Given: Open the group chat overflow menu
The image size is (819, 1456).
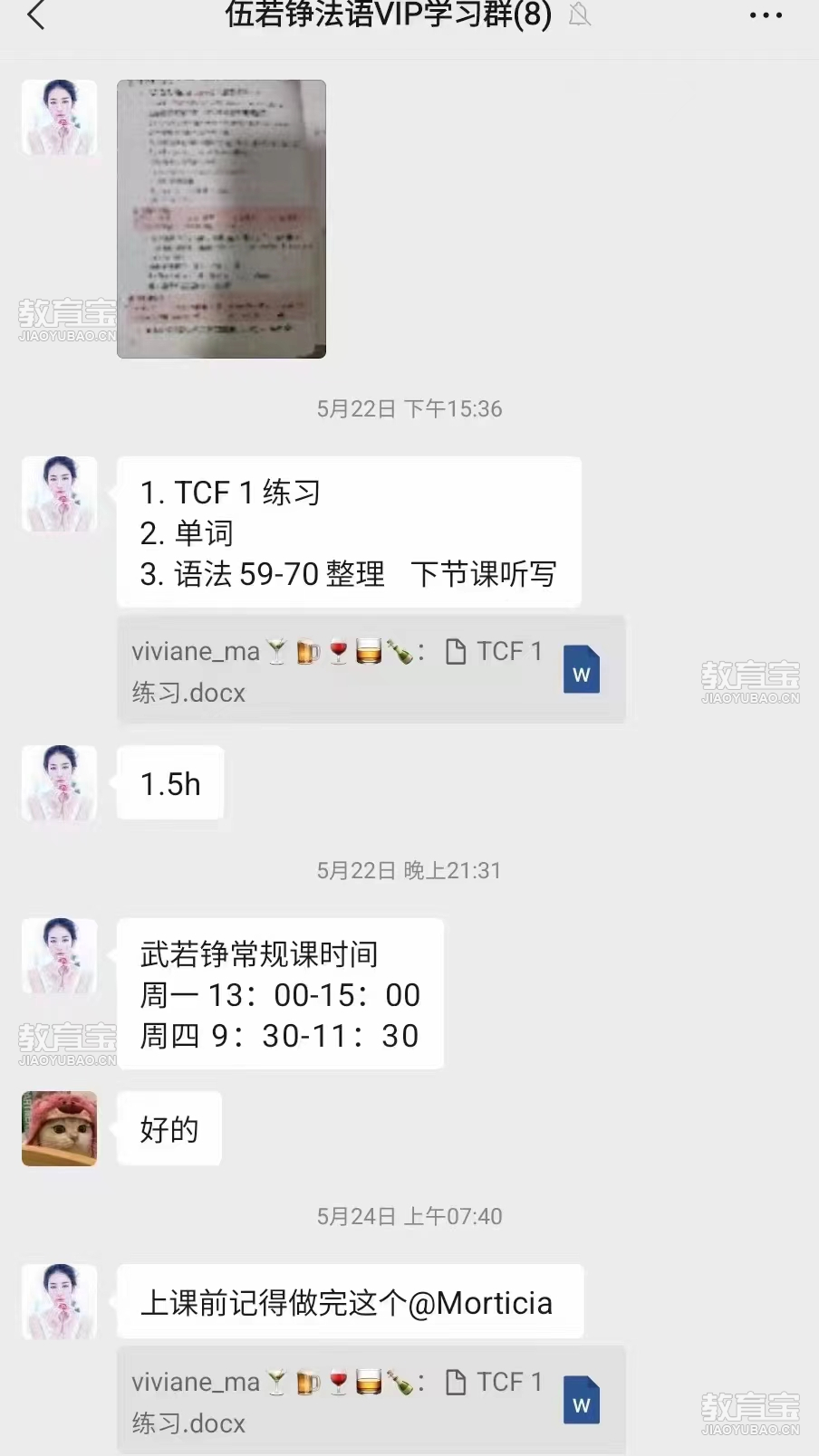Looking at the screenshot, I should (x=766, y=15).
